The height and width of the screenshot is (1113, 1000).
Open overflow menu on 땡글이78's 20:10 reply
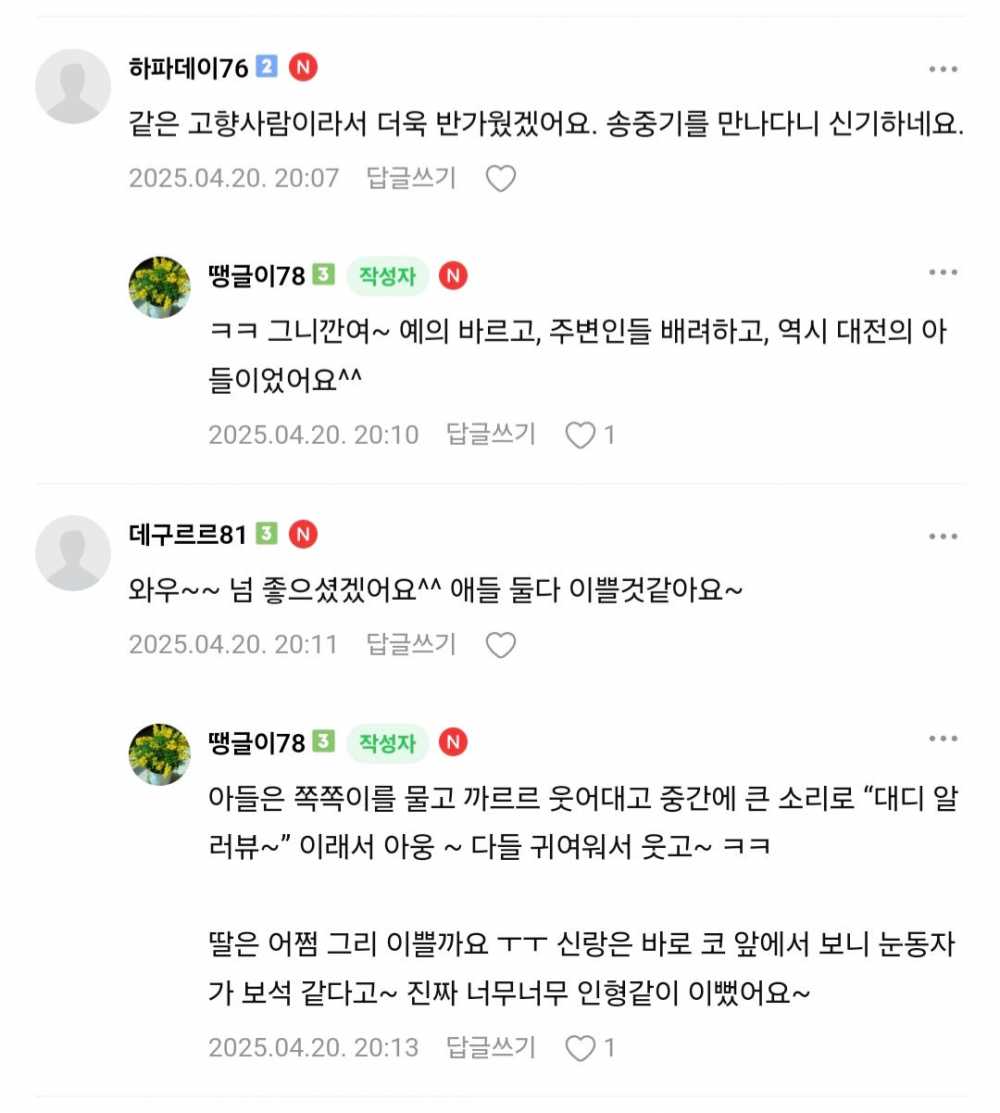[942, 273]
